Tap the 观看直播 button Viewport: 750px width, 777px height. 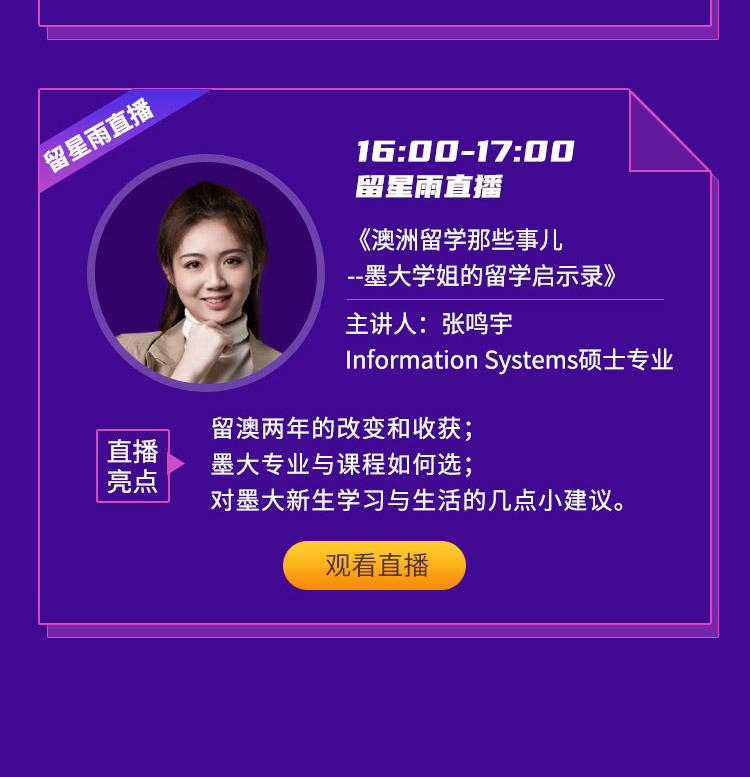pos(375,566)
